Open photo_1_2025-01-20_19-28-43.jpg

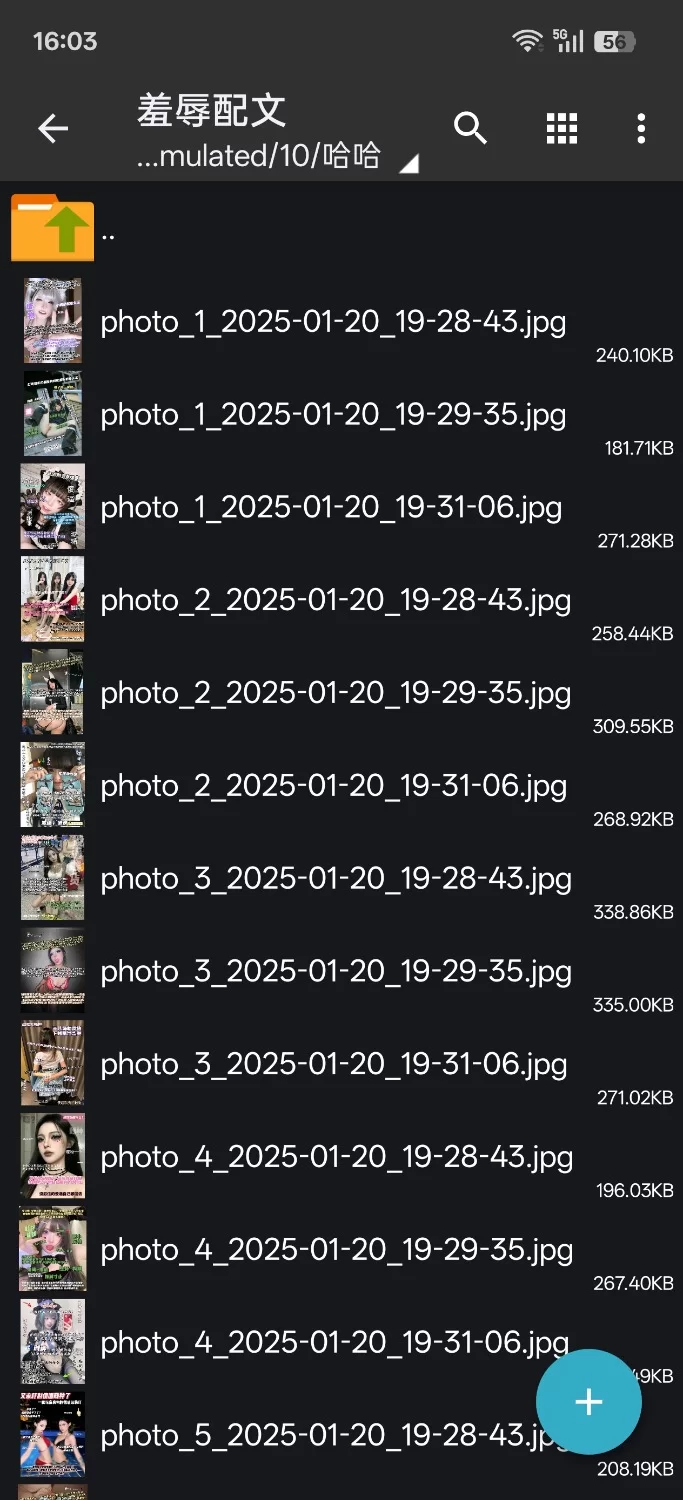click(333, 322)
